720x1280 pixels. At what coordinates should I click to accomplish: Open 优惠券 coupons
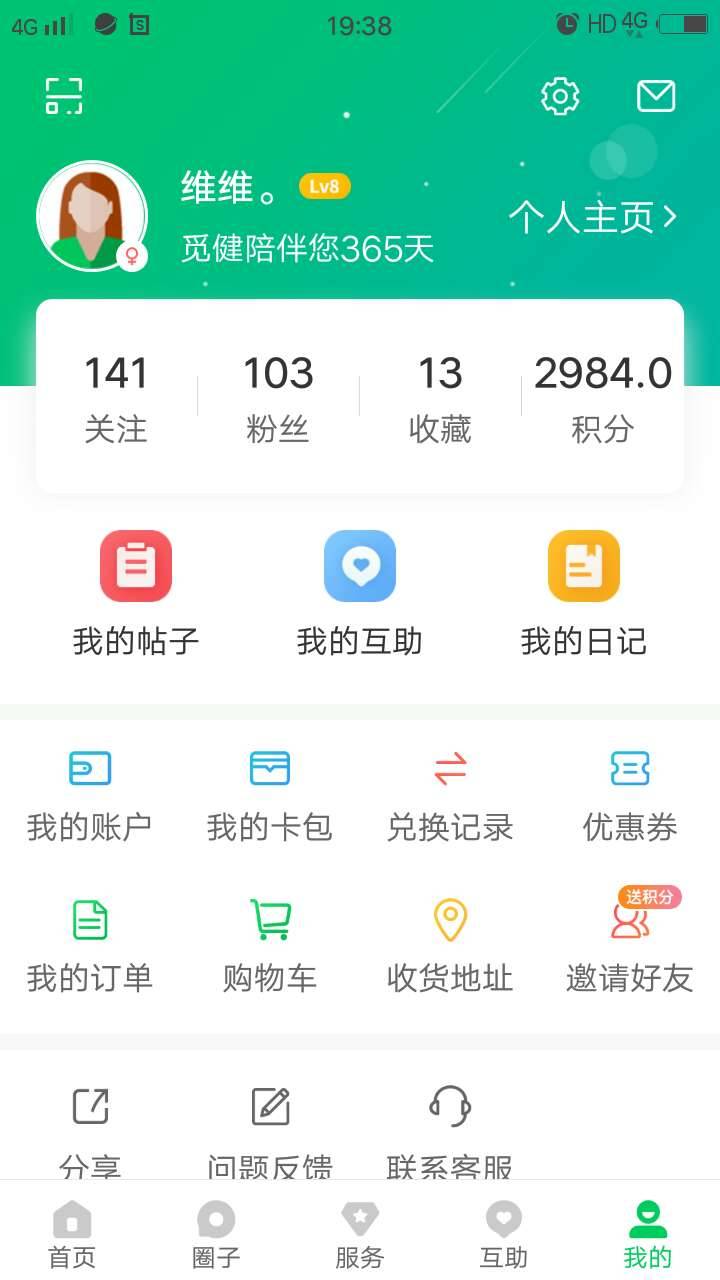pyautogui.click(x=630, y=790)
